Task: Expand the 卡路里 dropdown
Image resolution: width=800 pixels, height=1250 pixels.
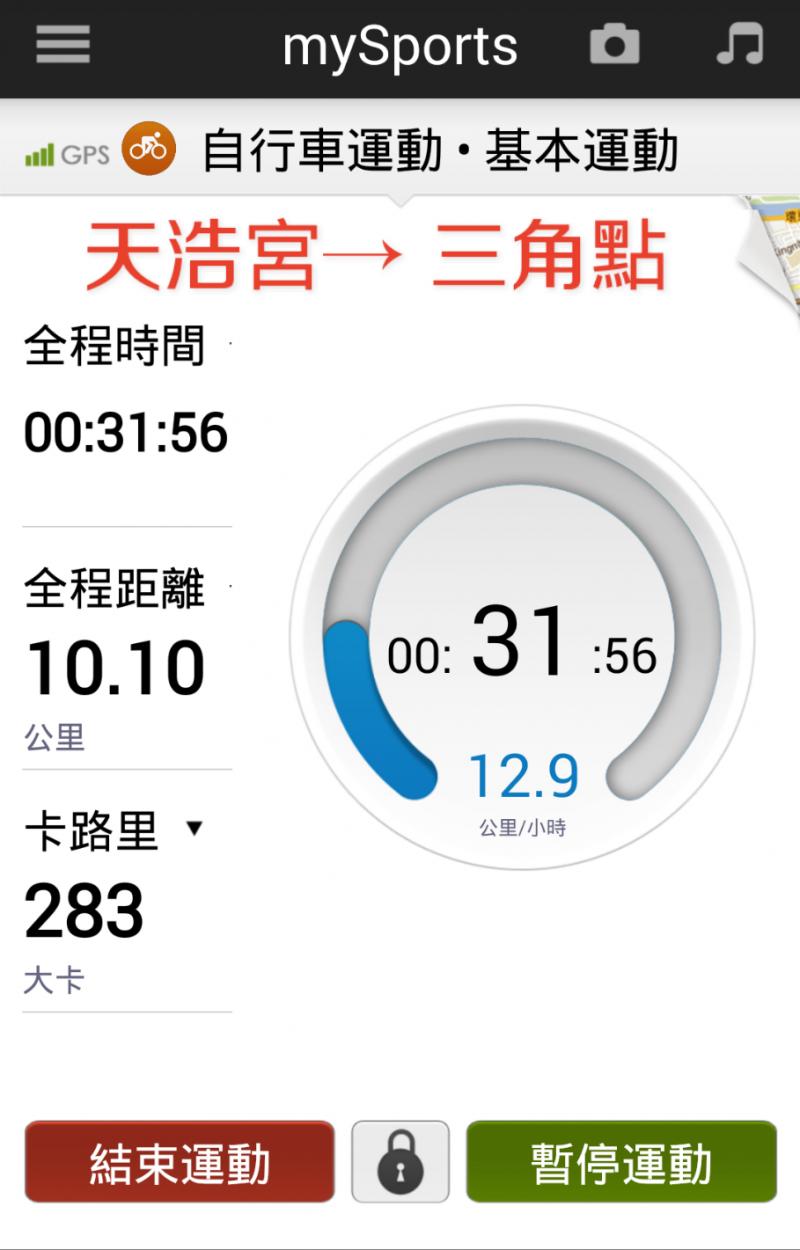Action: click(x=194, y=828)
